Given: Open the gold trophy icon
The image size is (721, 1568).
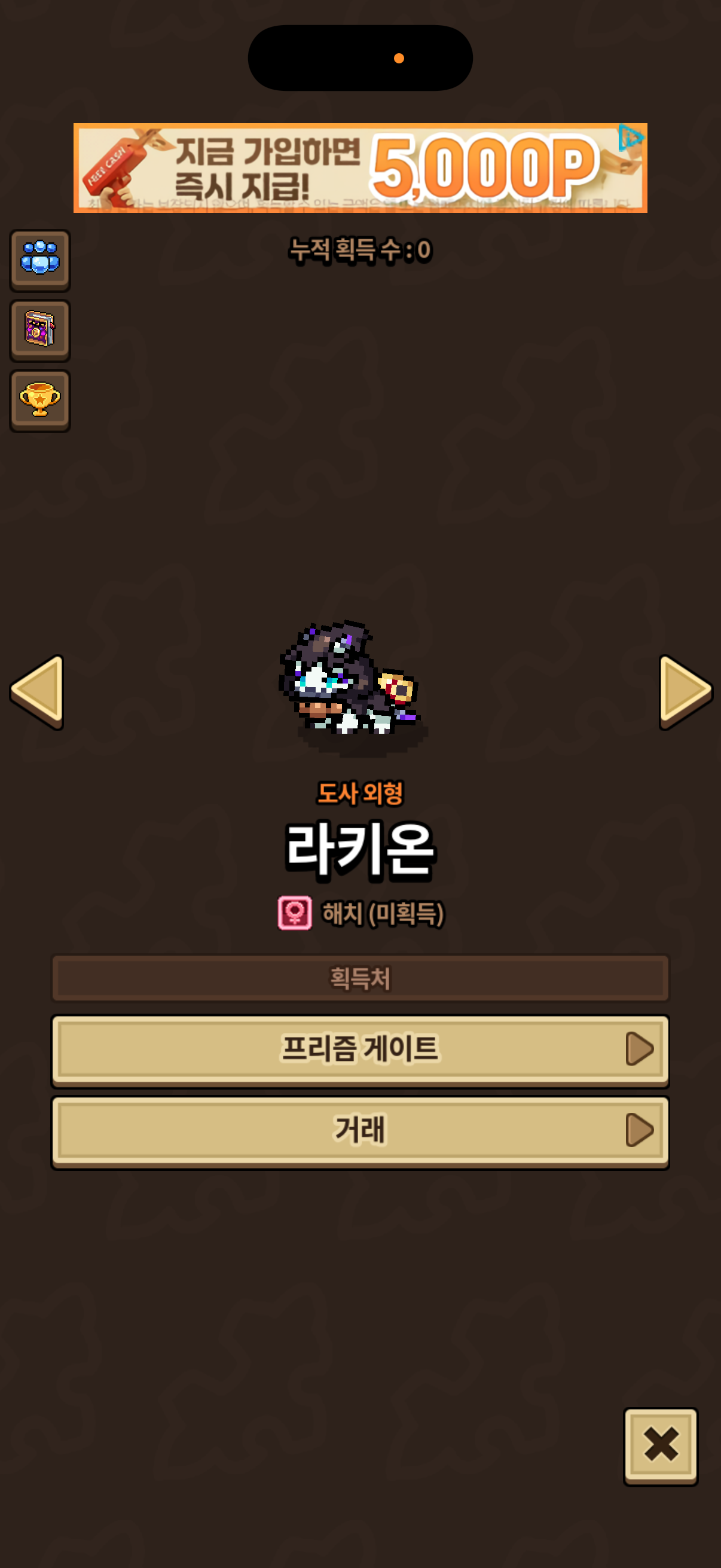Looking at the screenshot, I should [x=39, y=400].
